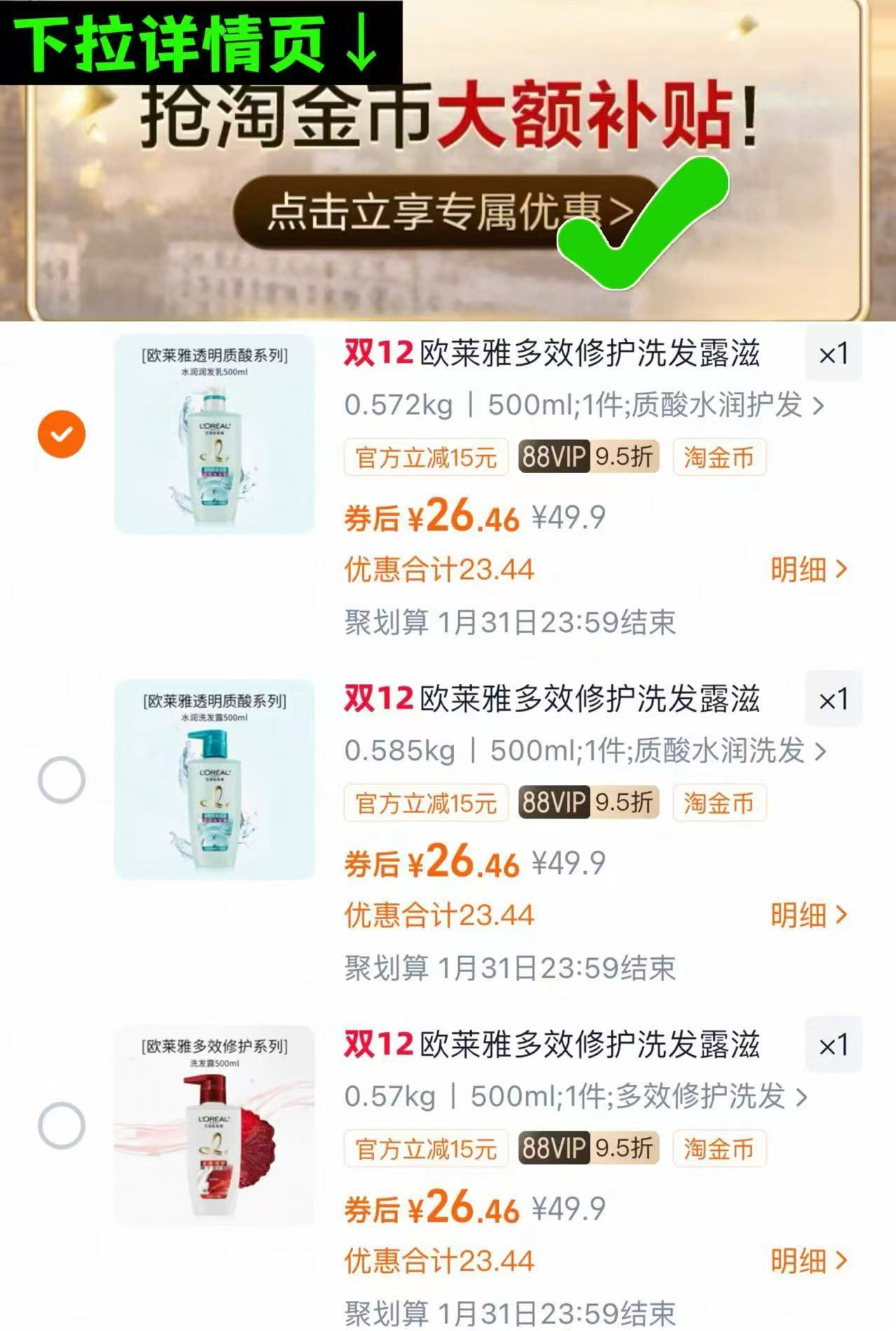The width and height of the screenshot is (896, 1331).
Task: Open the 水润润发乳 product thumbnail
Action: tap(214, 435)
